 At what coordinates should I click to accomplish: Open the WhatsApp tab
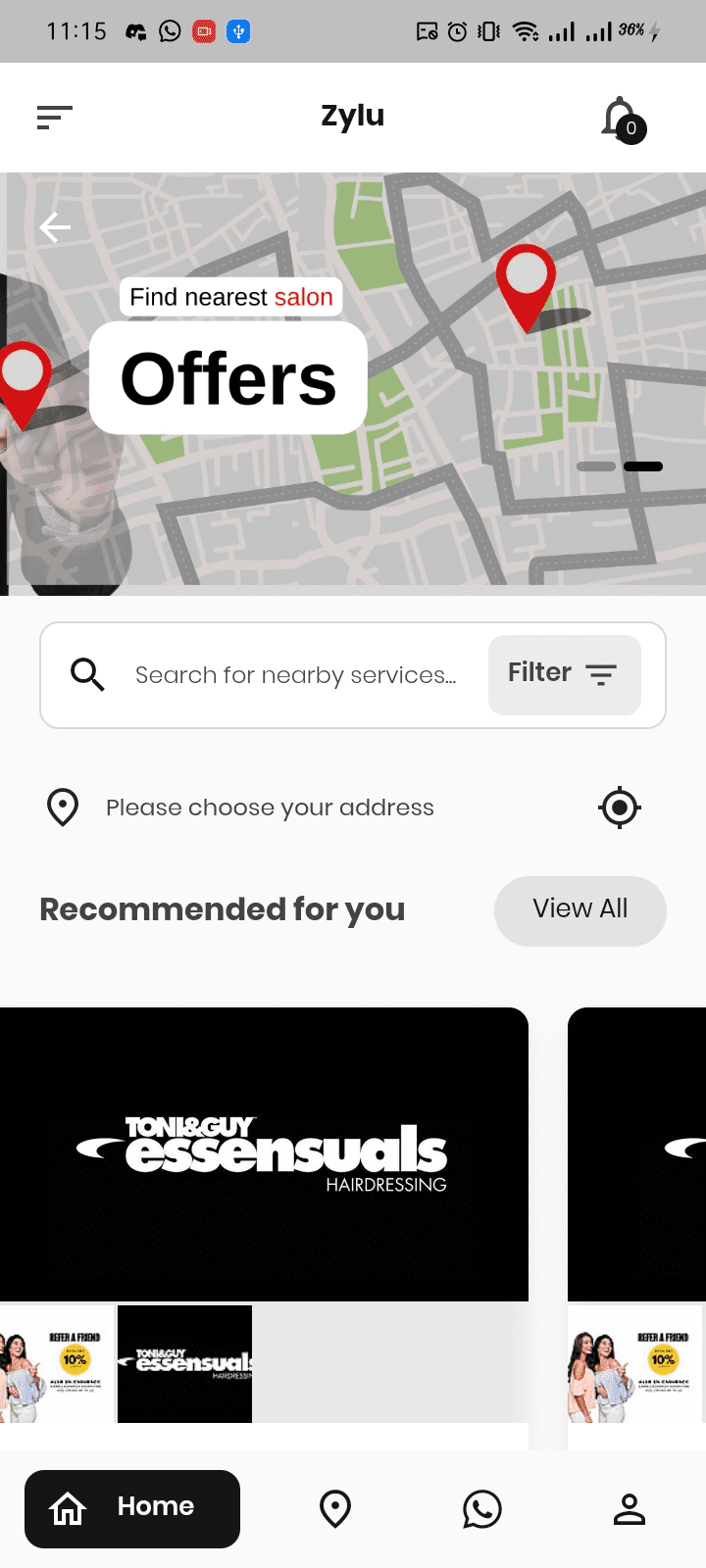pyautogui.click(x=482, y=1509)
